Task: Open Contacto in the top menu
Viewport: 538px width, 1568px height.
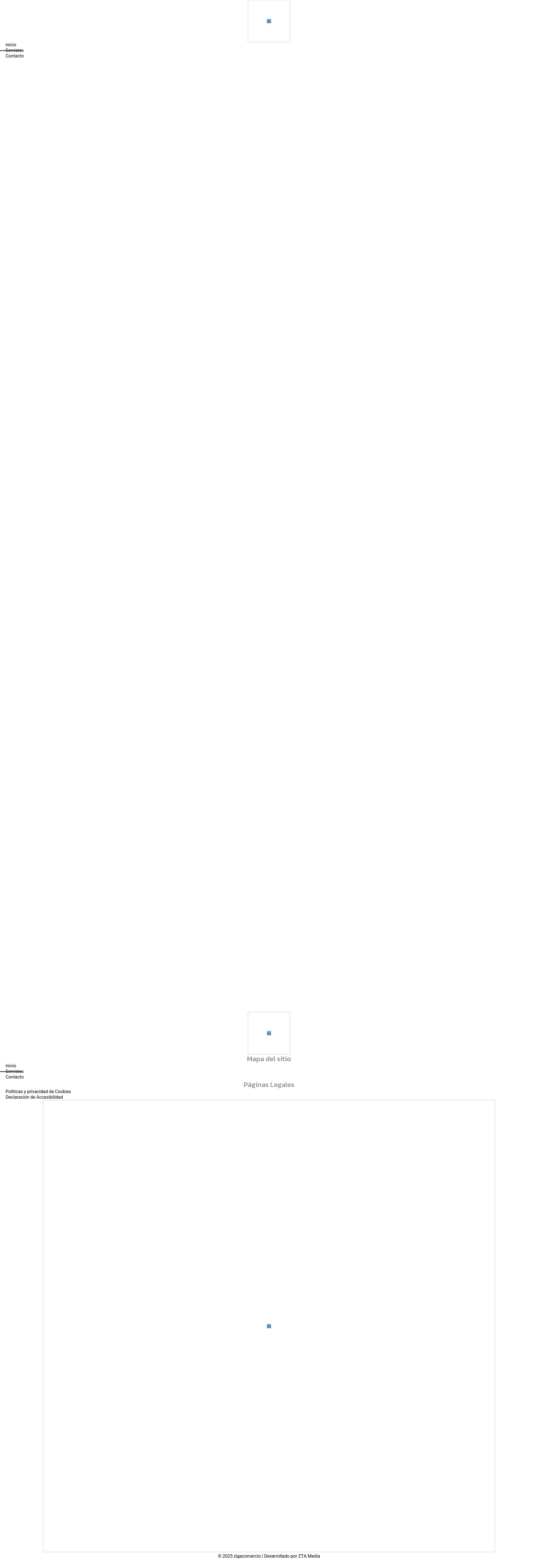Action: click(15, 56)
